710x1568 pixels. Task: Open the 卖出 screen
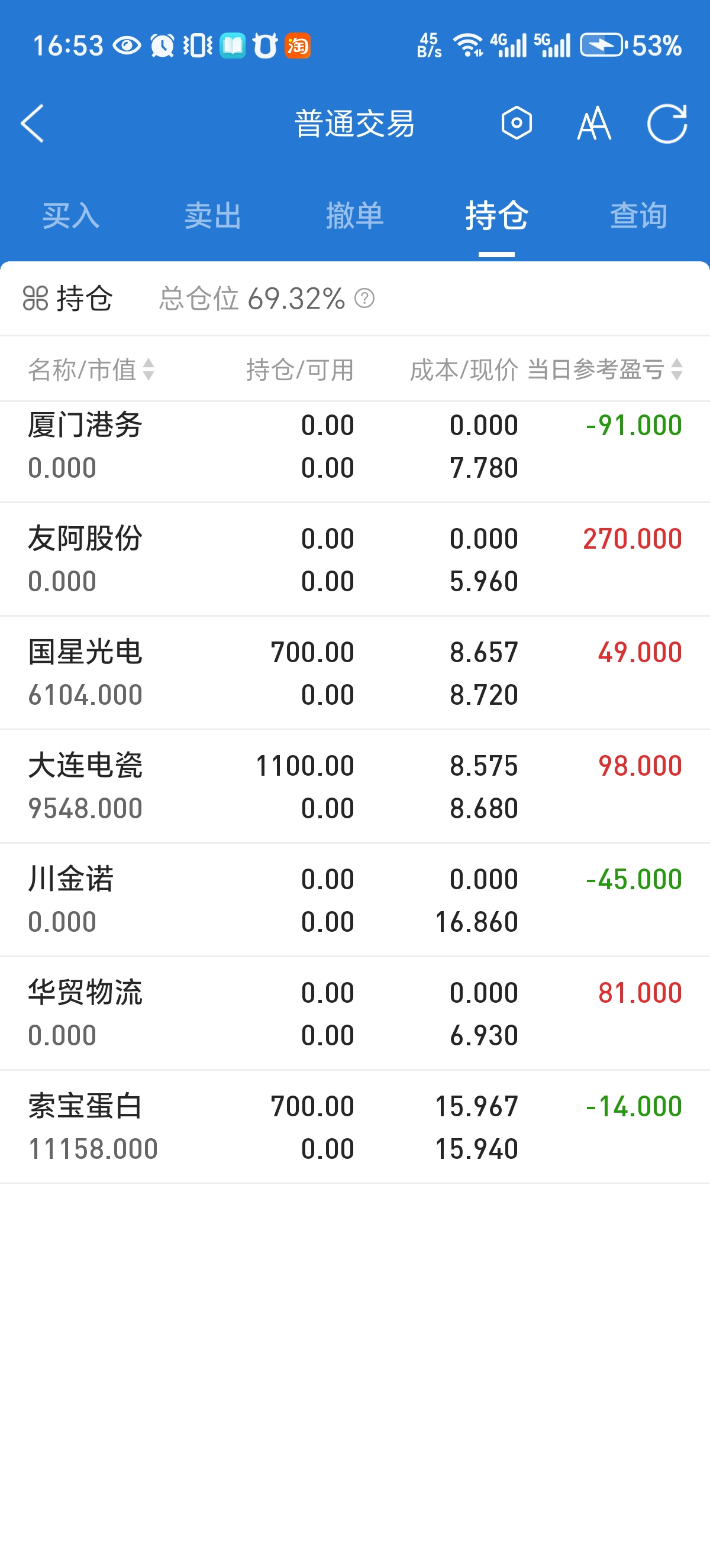tap(212, 215)
